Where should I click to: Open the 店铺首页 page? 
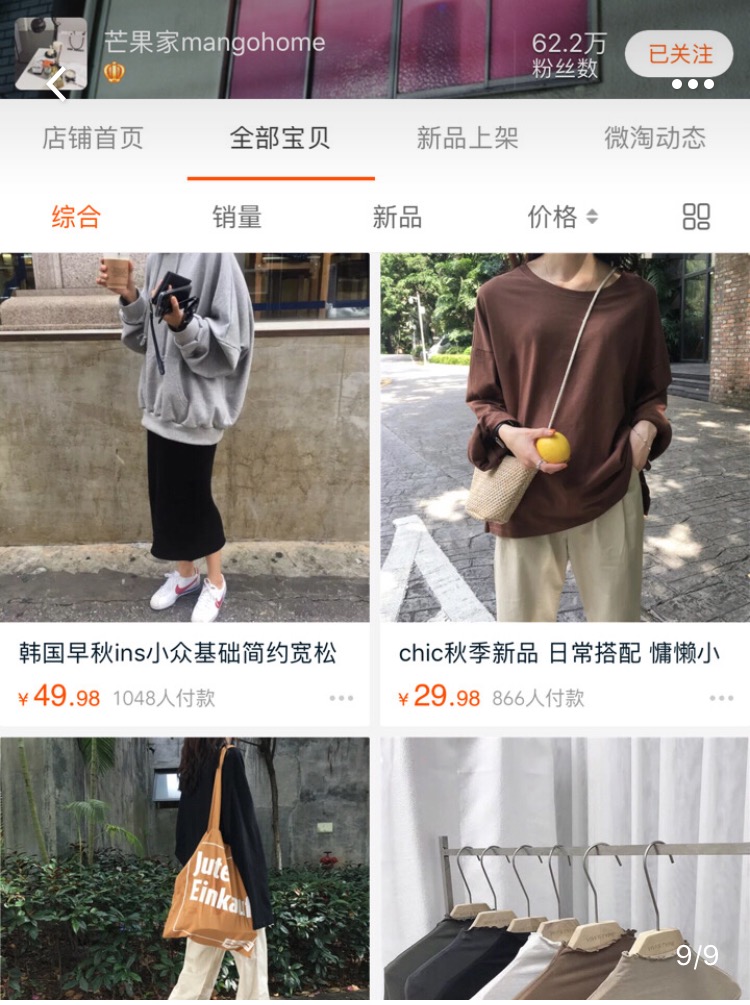tap(94, 140)
